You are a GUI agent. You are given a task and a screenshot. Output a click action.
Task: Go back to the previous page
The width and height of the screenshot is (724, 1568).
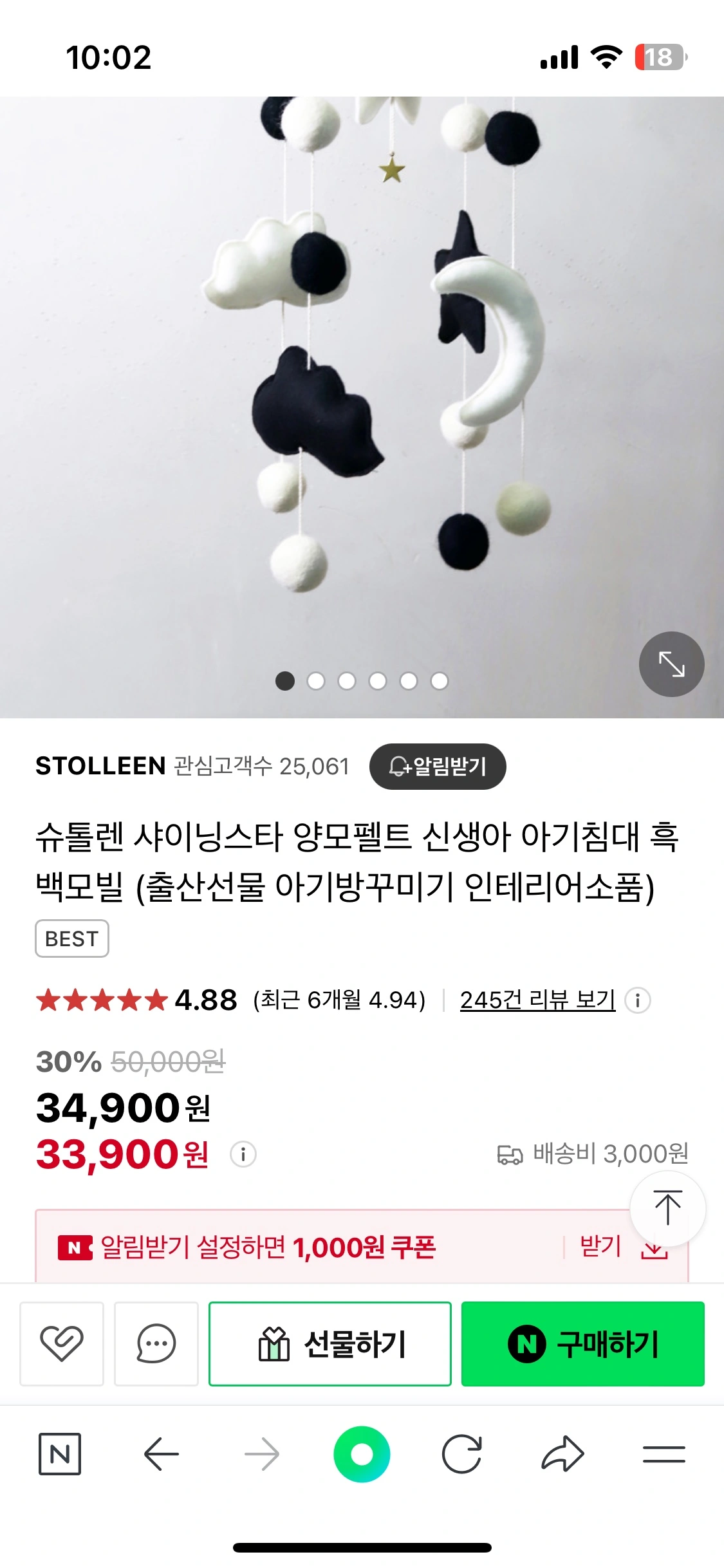click(161, 1454)
